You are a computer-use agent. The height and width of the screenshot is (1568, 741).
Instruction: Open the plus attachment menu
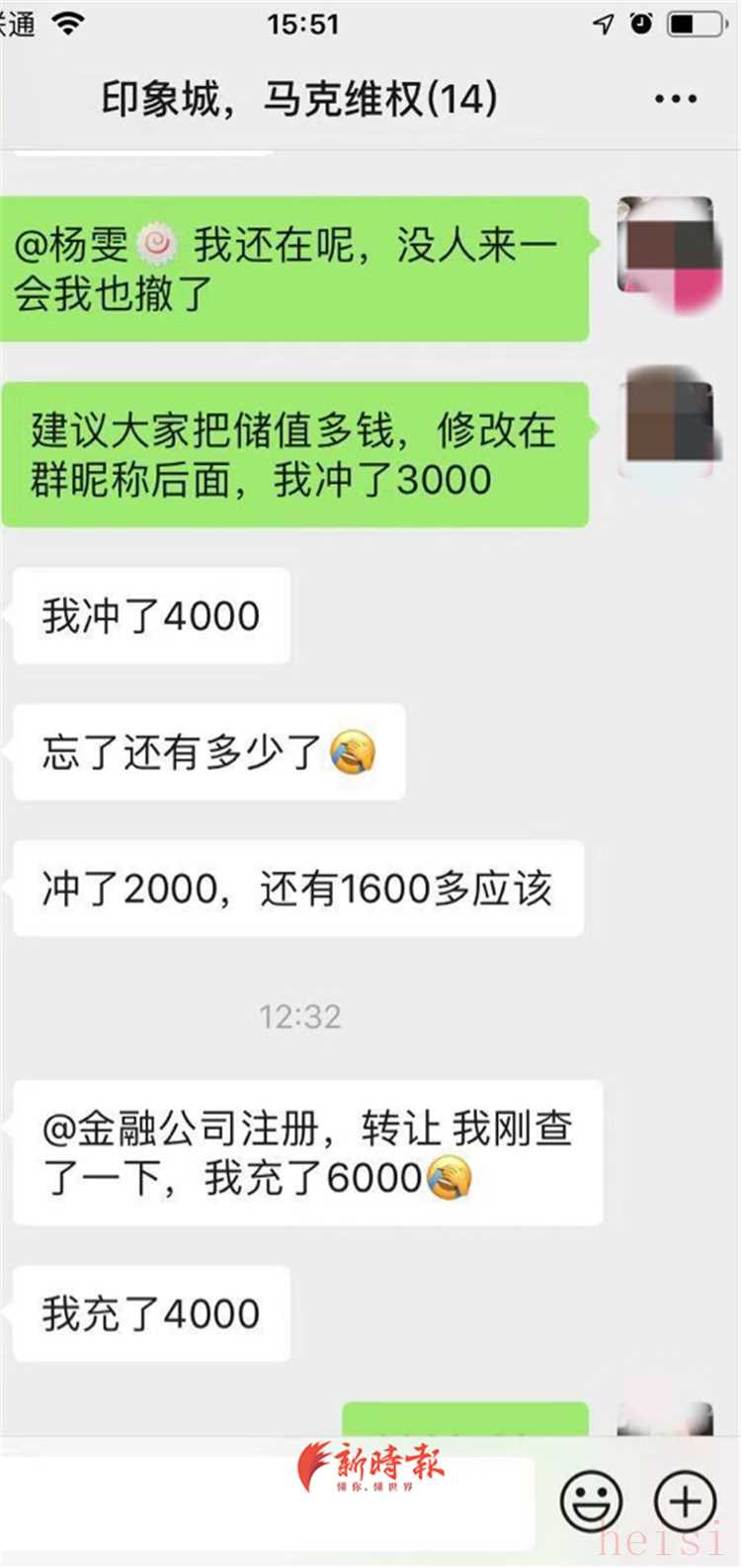685,1502
